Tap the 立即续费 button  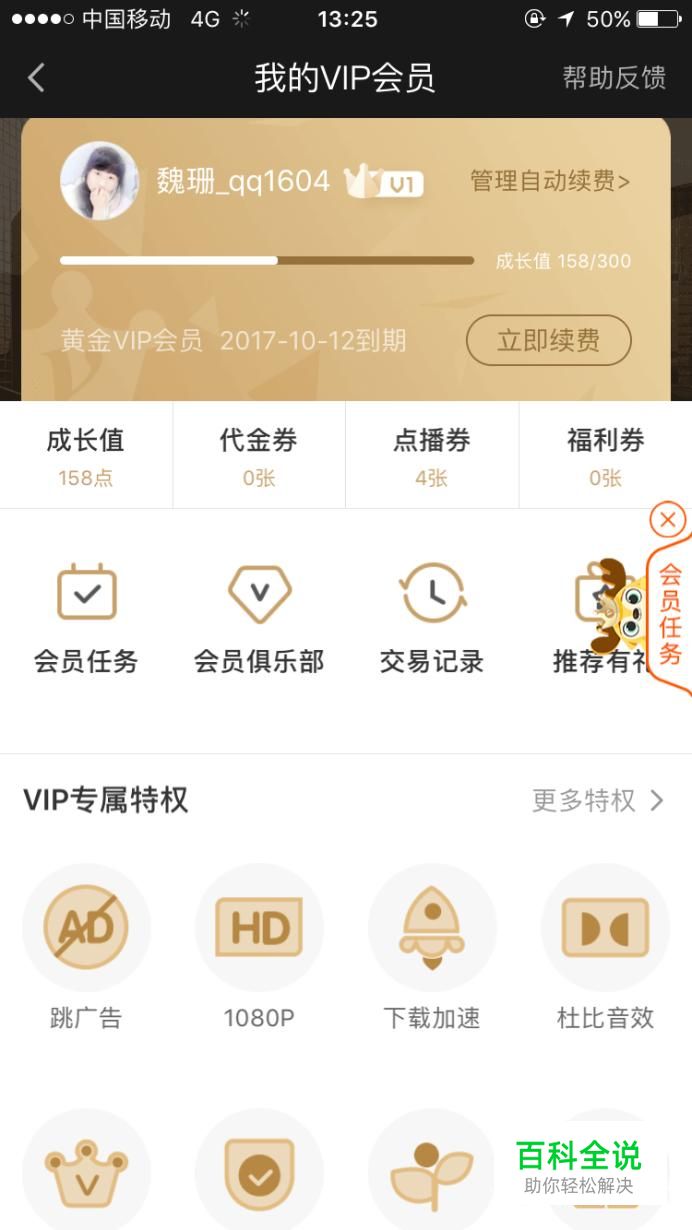[x=548, y=340]
